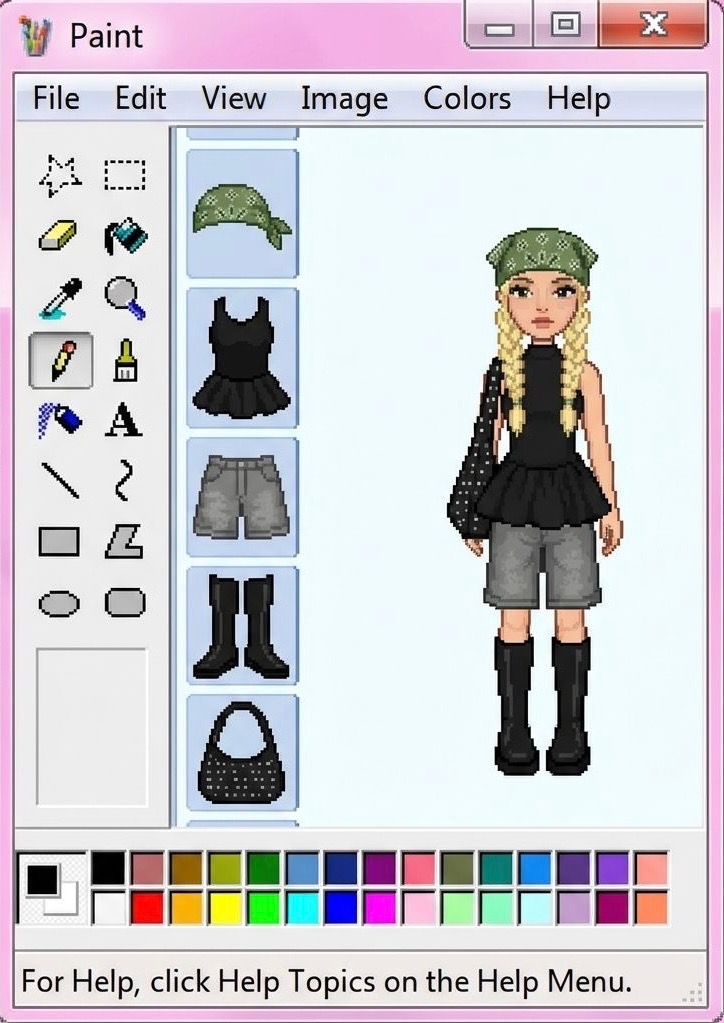This screenshot has width=724, height=1023.
Task: Pick the Eraser tool
Action: (x=57, y=235)
